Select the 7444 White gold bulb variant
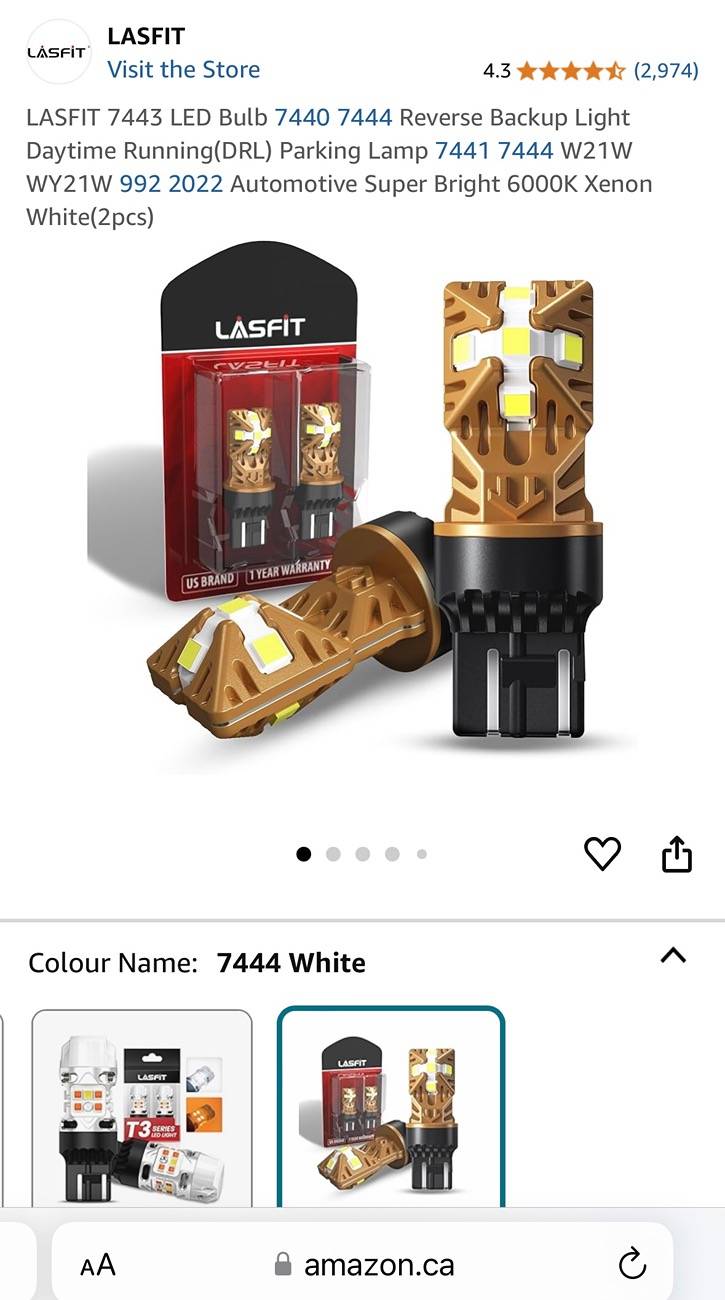Screen dimensions: 725x1300 tap(391, 1110)
